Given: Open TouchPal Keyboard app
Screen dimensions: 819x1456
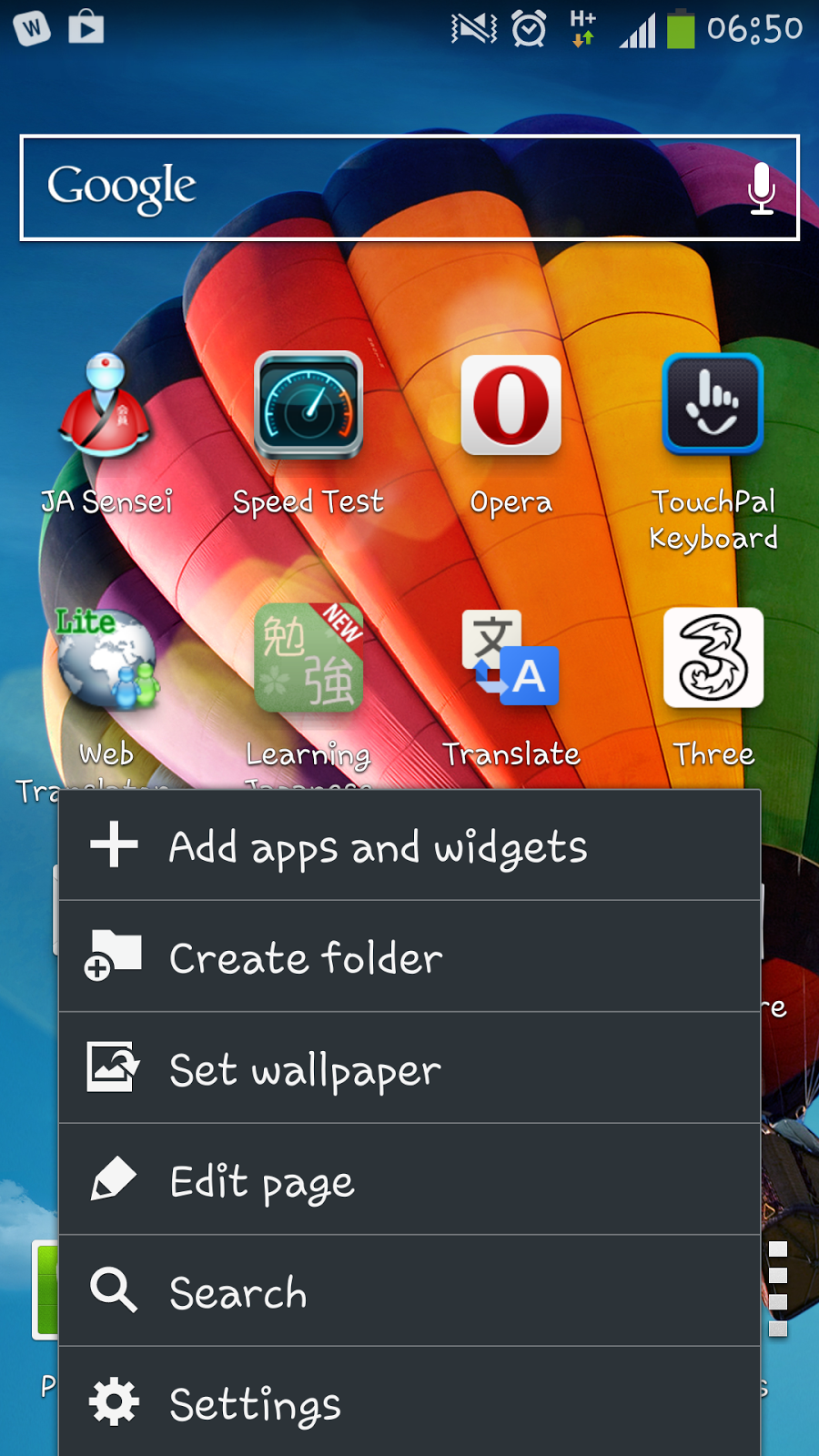Looking at the screenshot, I should click(713, 407).
